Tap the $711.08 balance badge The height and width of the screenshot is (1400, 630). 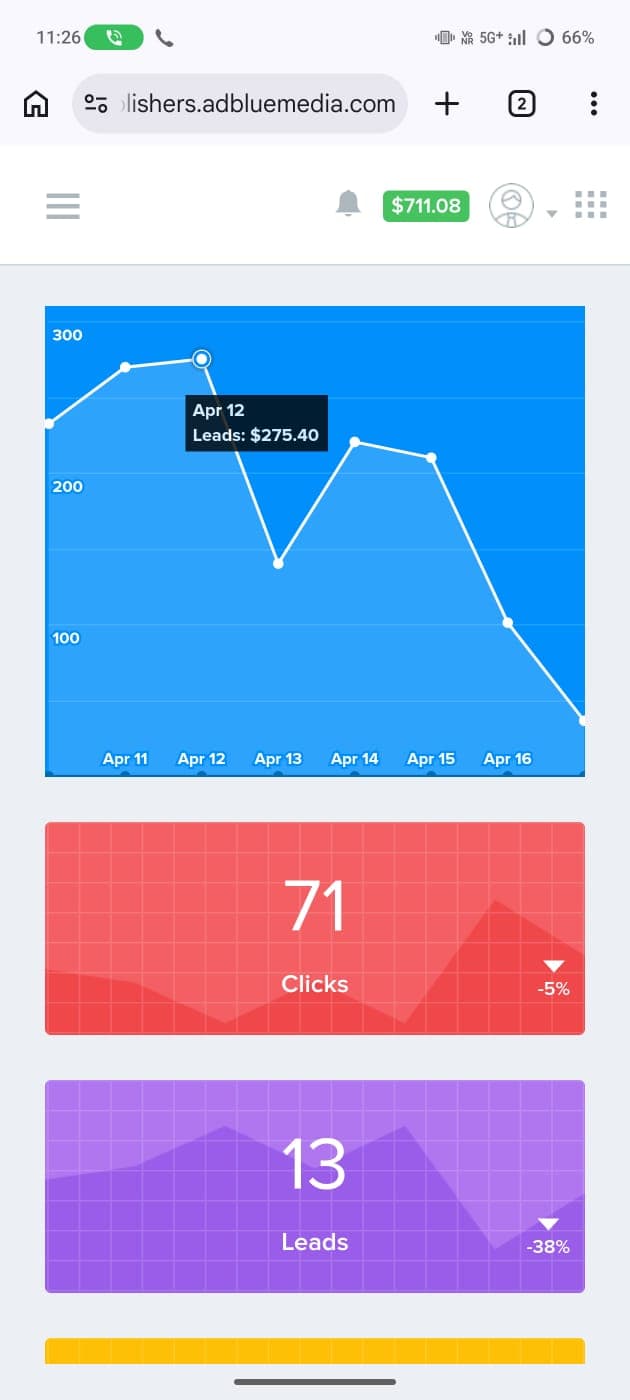coord(426,206)
